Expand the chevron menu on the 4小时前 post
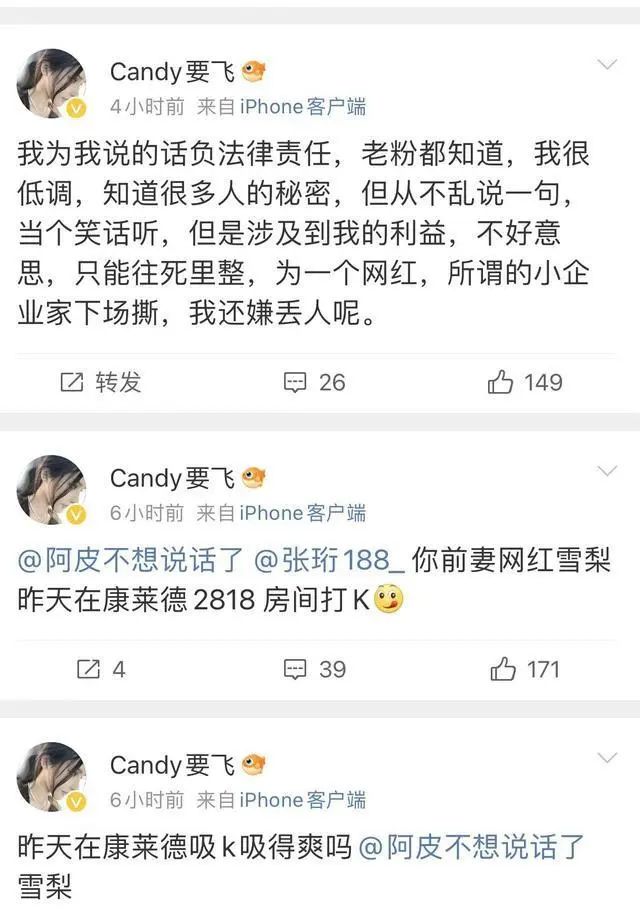The width and height of the screenshot is (640, 924). point(607,66)
